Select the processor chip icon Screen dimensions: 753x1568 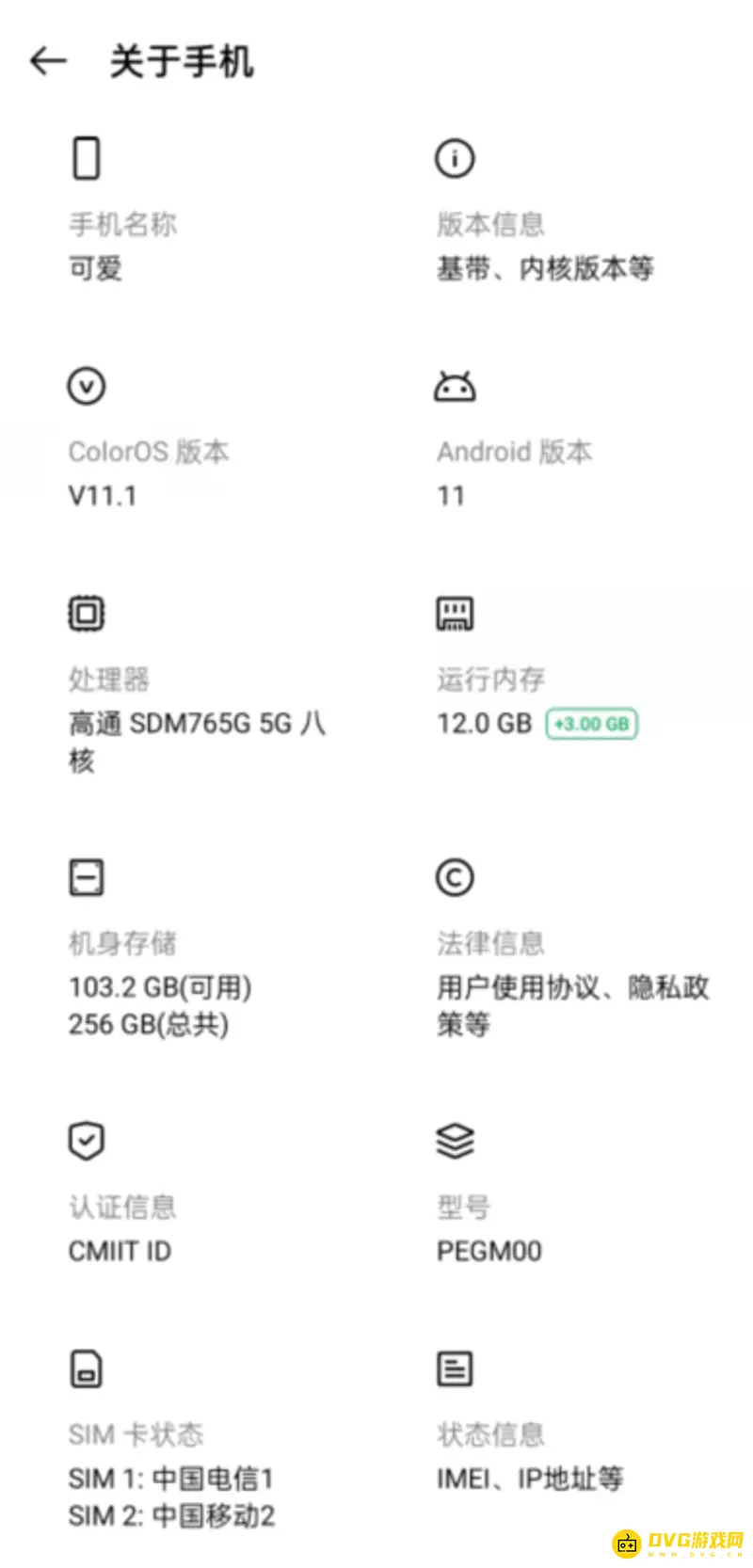coord(87,613)
